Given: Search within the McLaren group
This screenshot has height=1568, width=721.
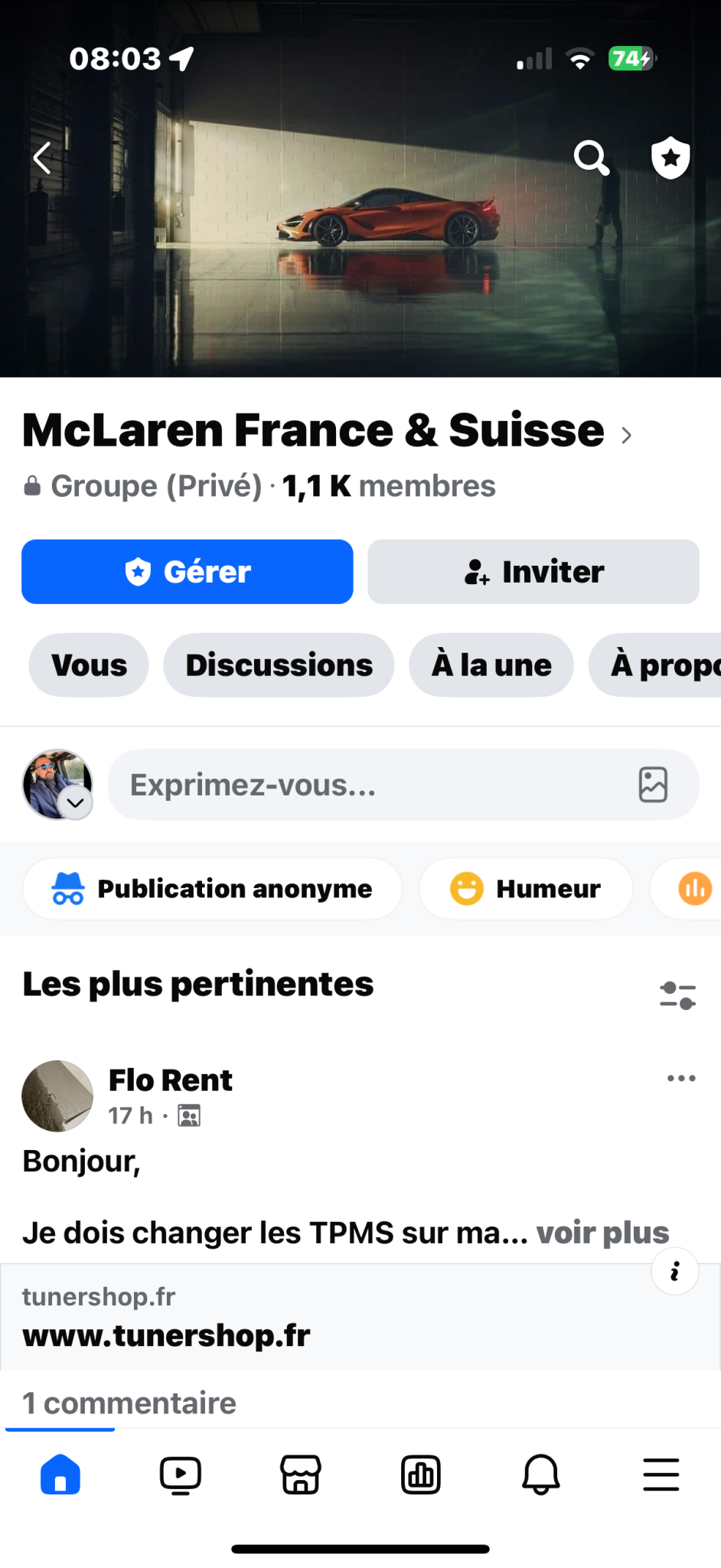Looking at the screenshot, I should click(591, 158).
